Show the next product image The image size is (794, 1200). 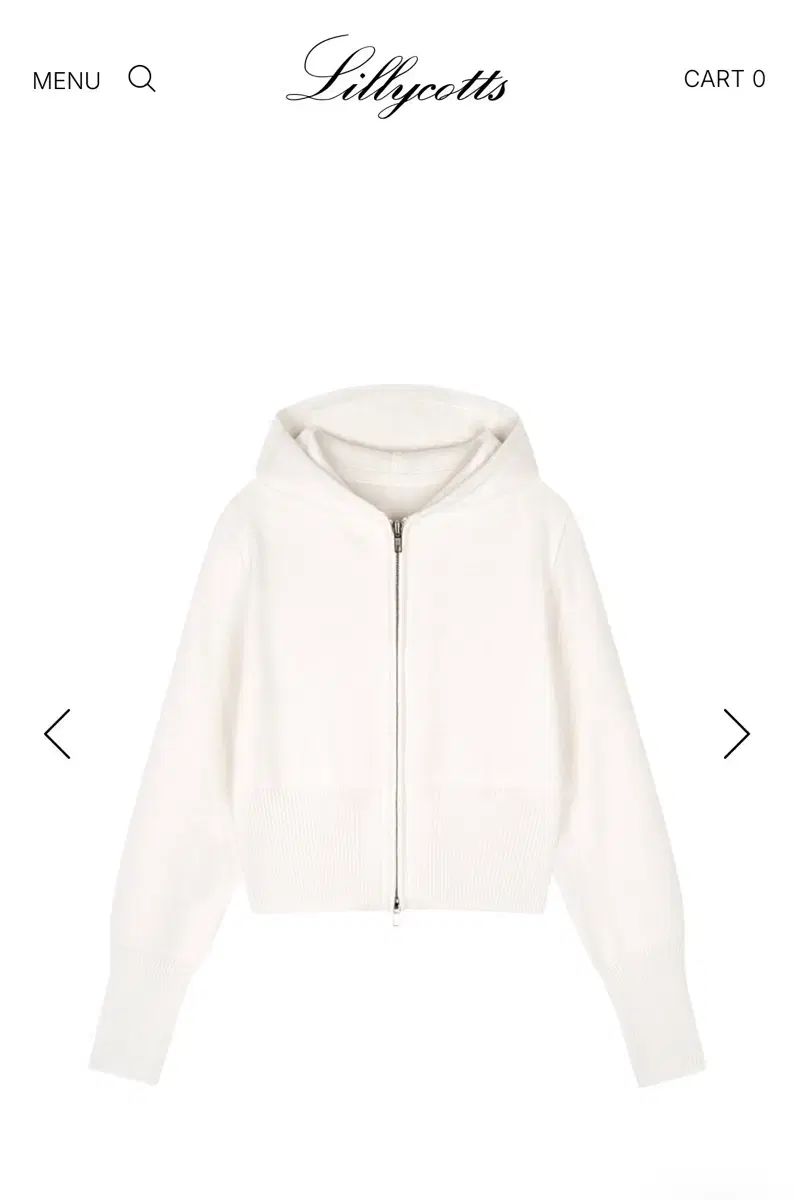[x=736, y=734]
